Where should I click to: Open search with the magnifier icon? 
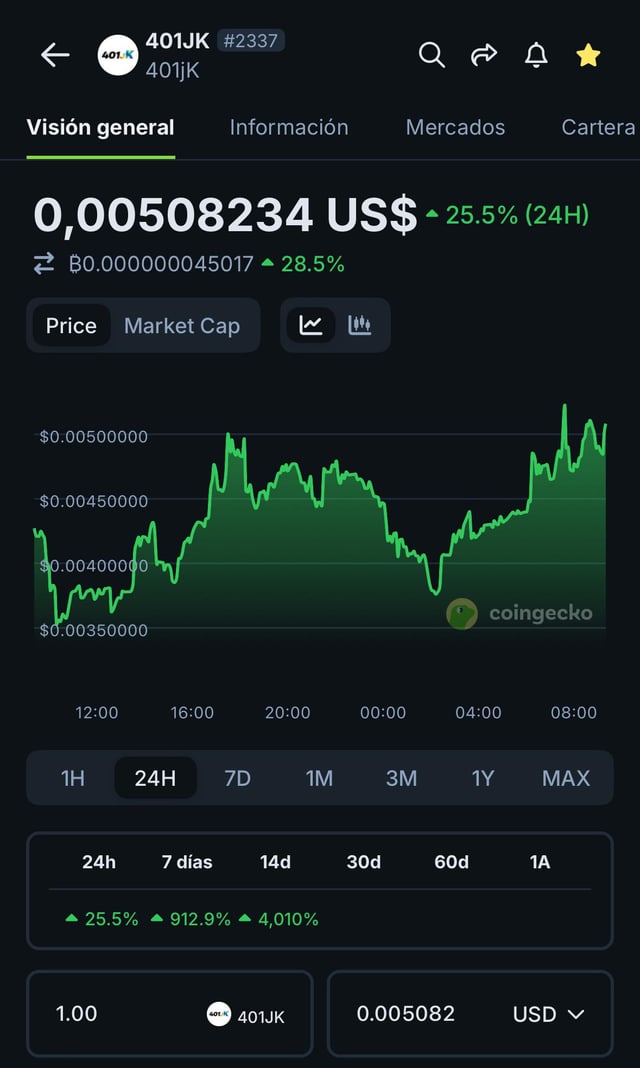[431, 55]
